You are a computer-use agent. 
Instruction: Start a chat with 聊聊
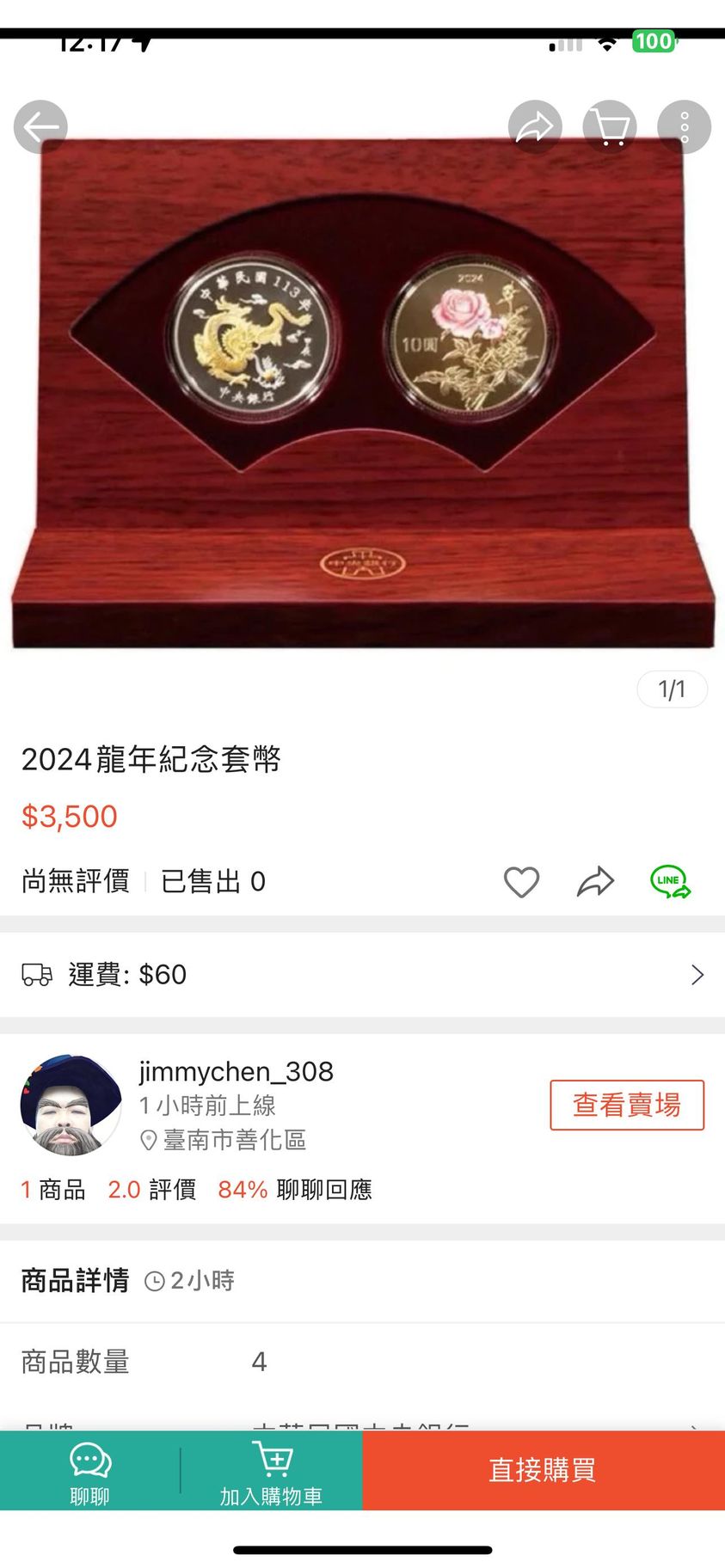[x=89, y=1472]
